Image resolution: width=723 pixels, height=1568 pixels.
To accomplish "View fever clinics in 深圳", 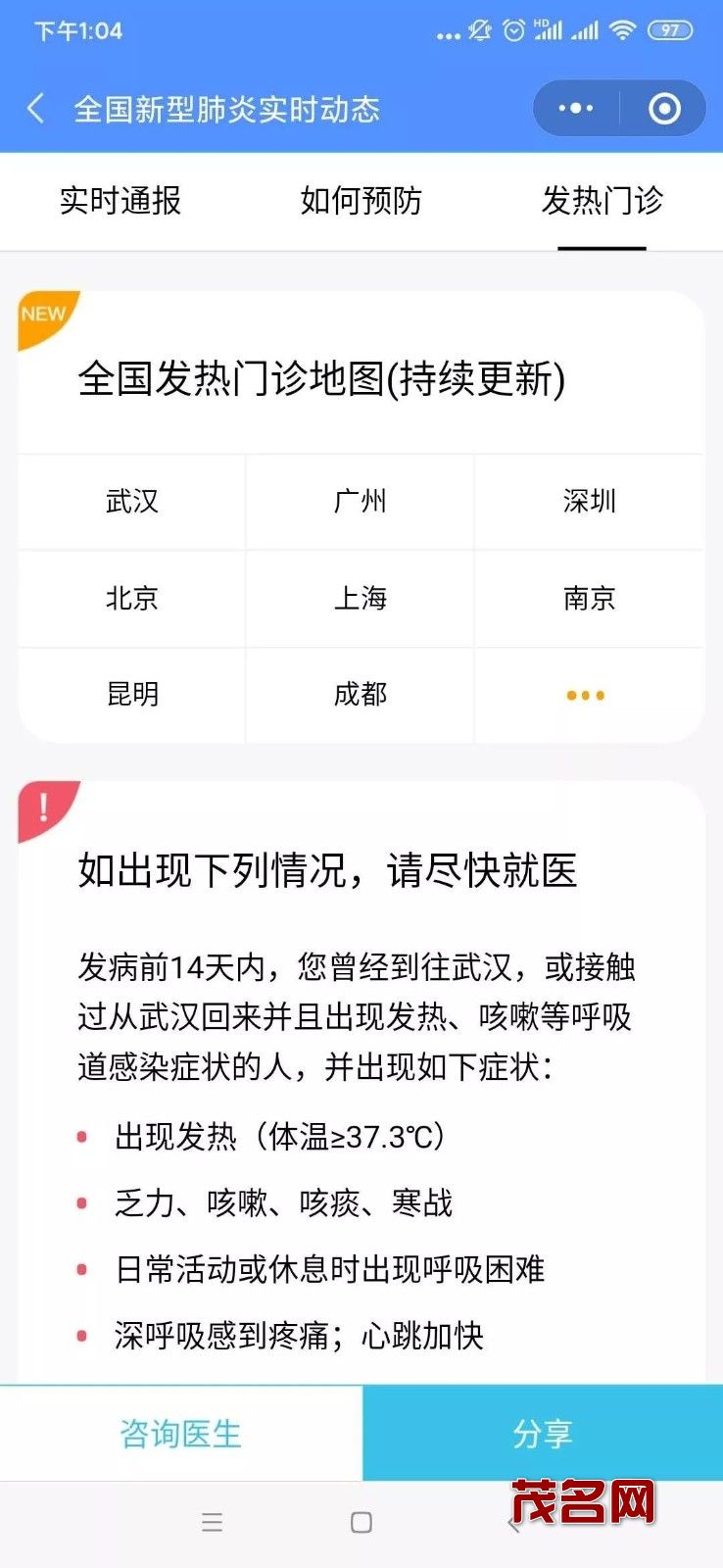I will 589,502.
